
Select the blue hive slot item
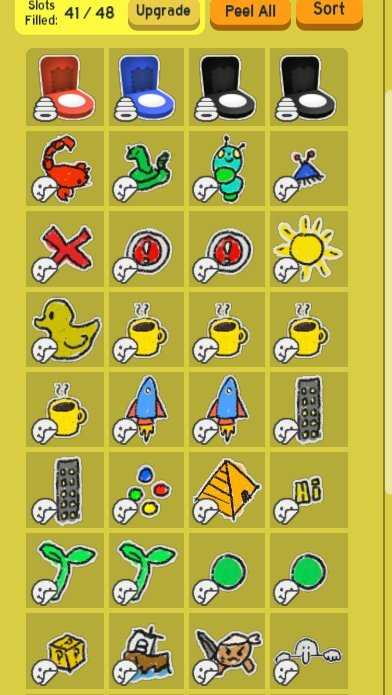click(x=146, y=87)
